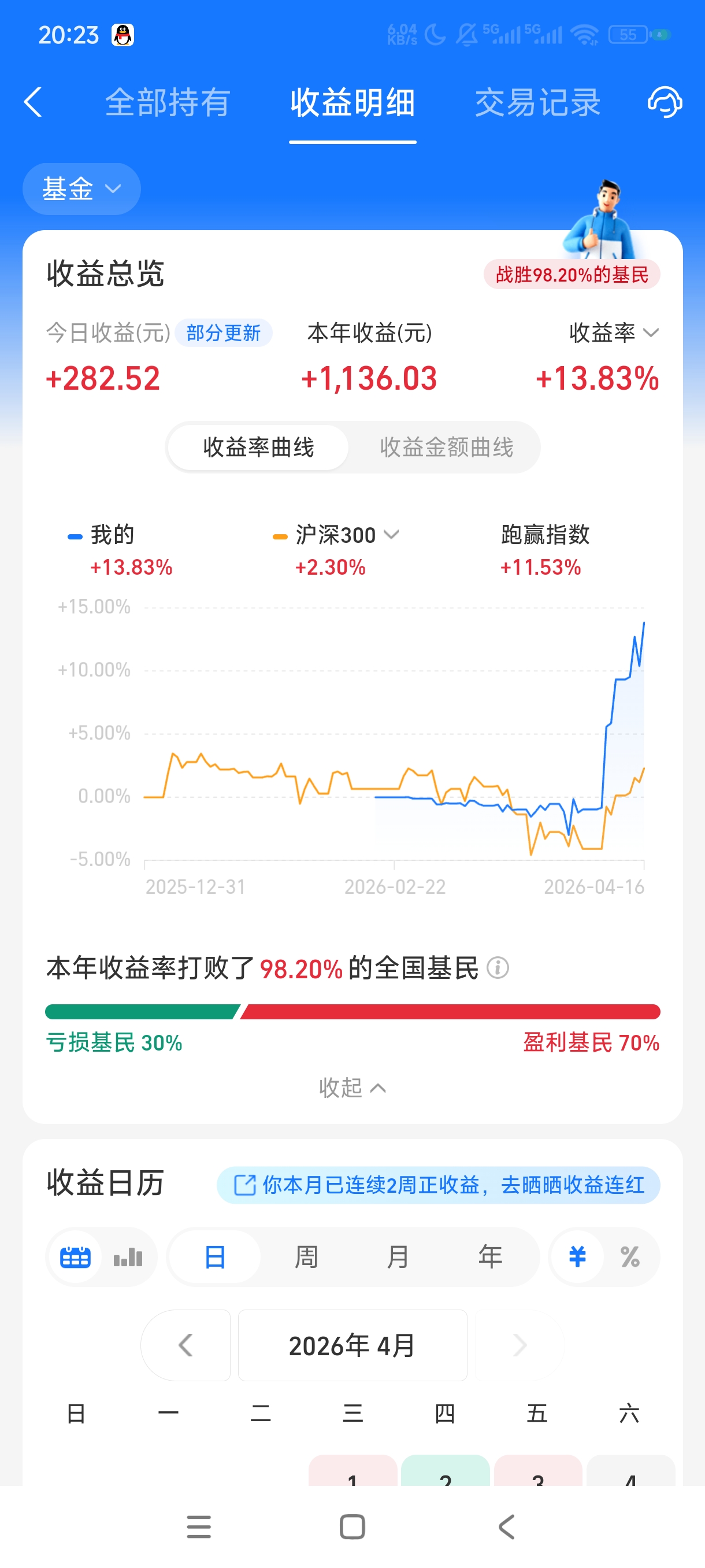Screen dimensions: 705x1568
Task: Open the 收益率 dropdown
Action: coord(614,332)
